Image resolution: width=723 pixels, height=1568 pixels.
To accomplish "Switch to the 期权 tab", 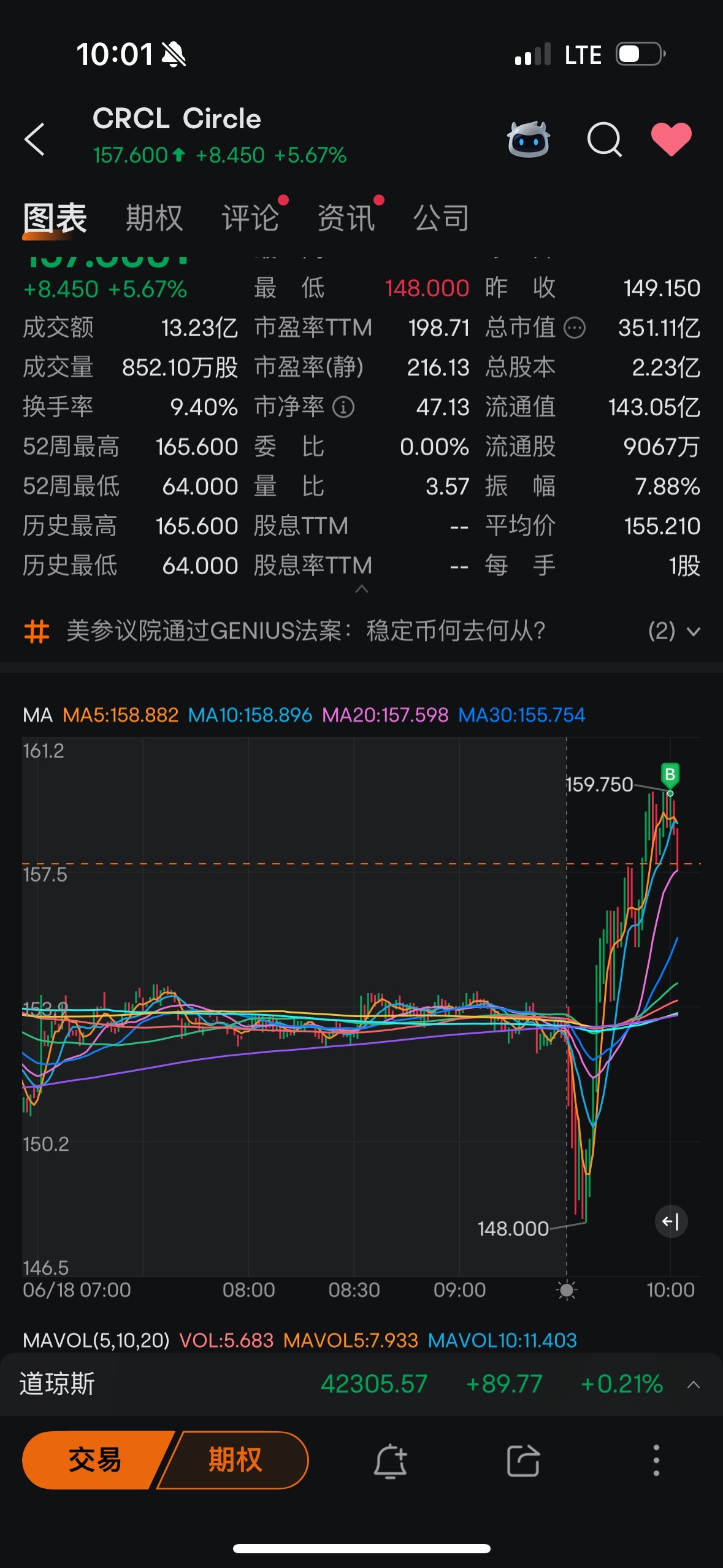I will tap(154, 218).
